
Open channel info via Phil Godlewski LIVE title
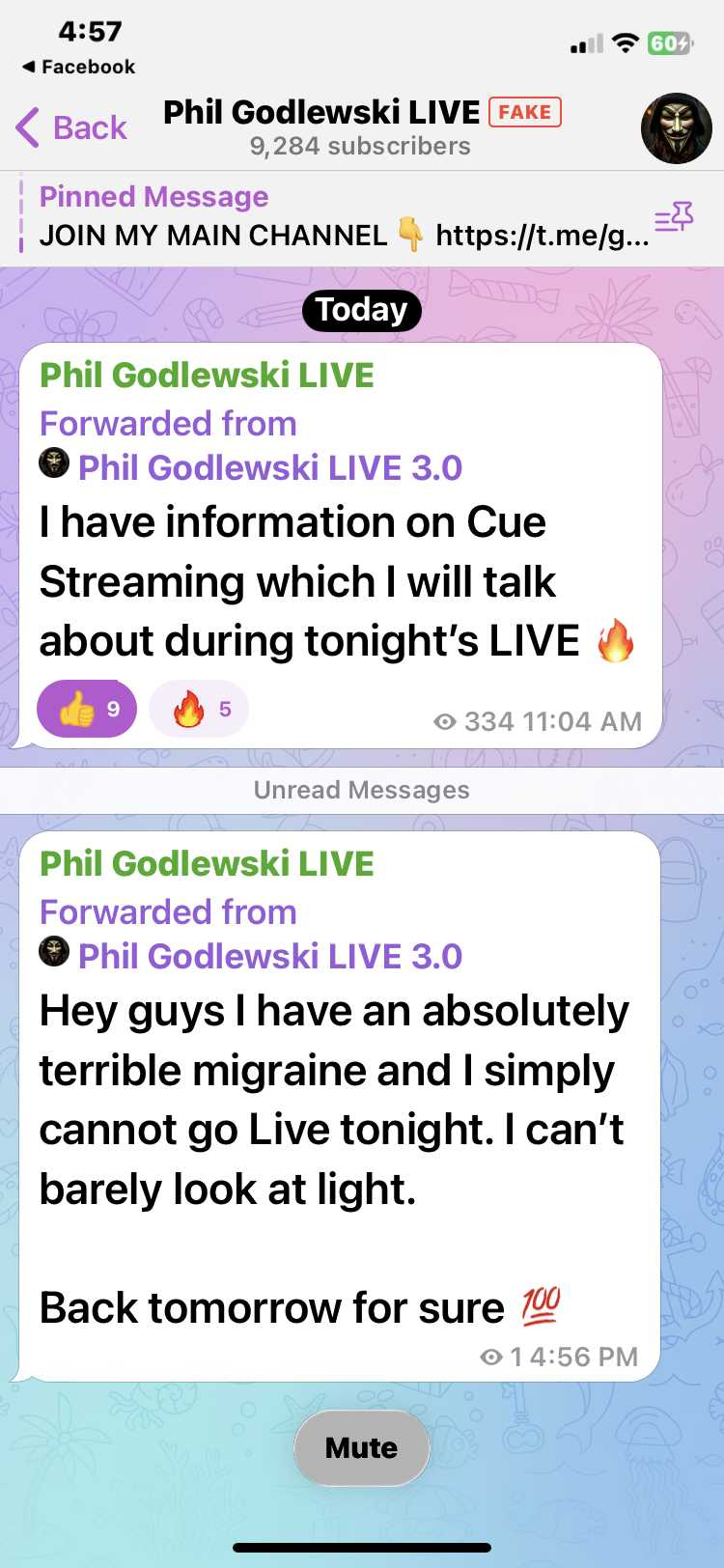coord(321,113)
